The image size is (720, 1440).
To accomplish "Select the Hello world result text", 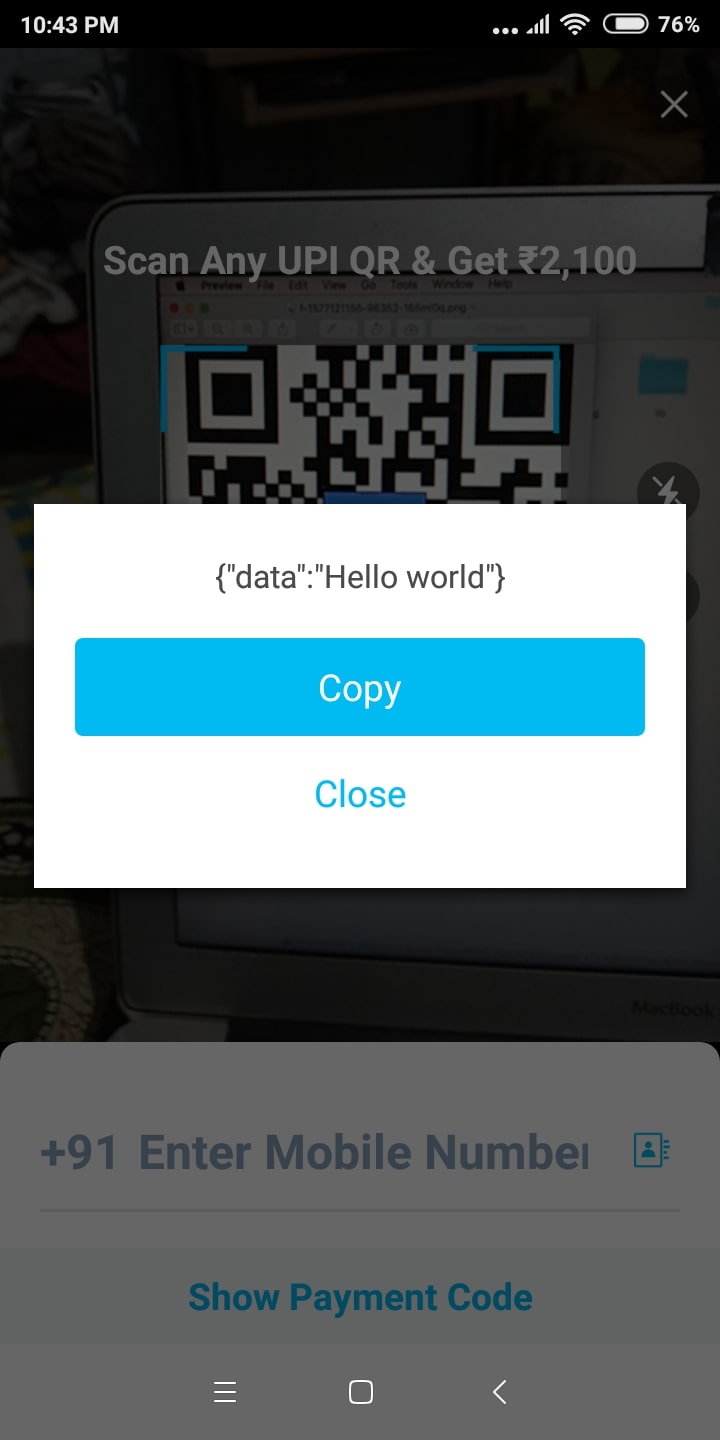I will point(360,576).
